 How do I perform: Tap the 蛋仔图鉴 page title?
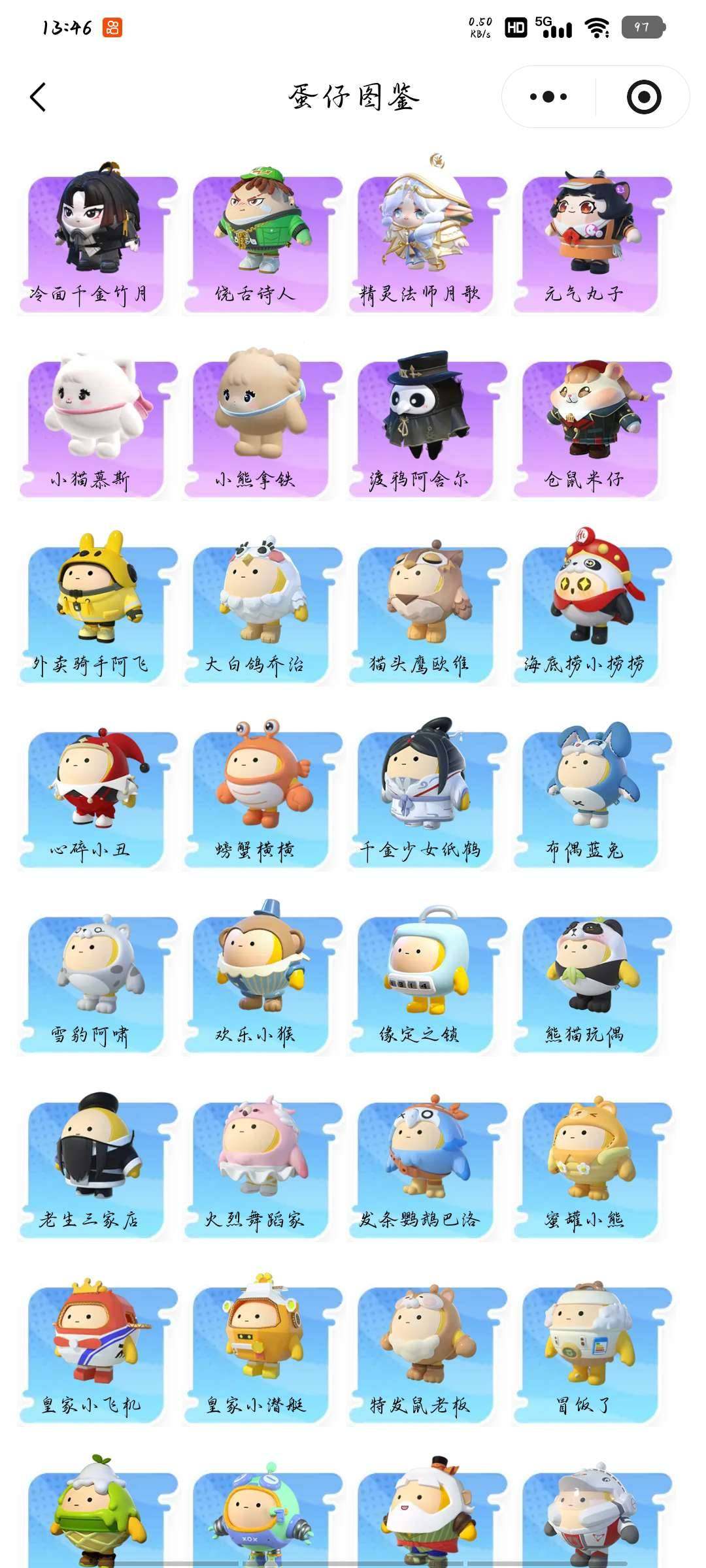[x=353, y=96]
